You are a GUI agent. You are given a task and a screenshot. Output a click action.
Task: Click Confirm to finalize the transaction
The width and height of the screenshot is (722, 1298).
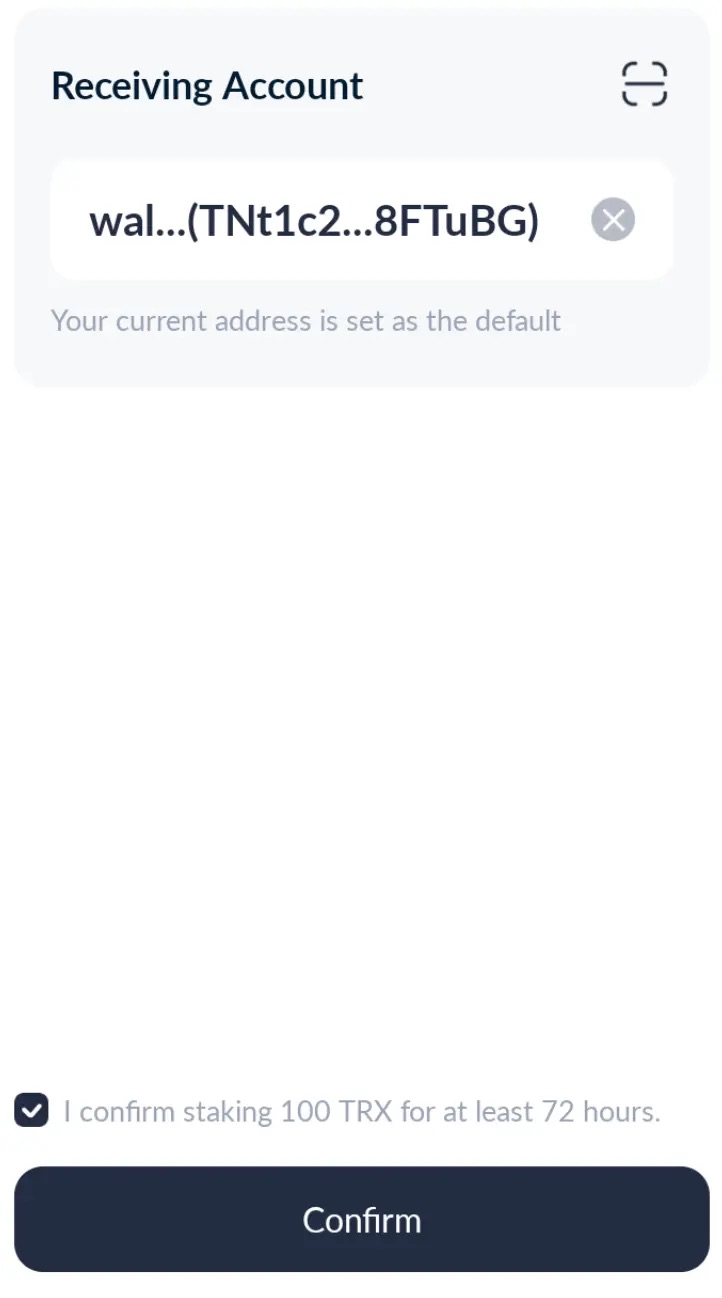[x=361, y=1219]
